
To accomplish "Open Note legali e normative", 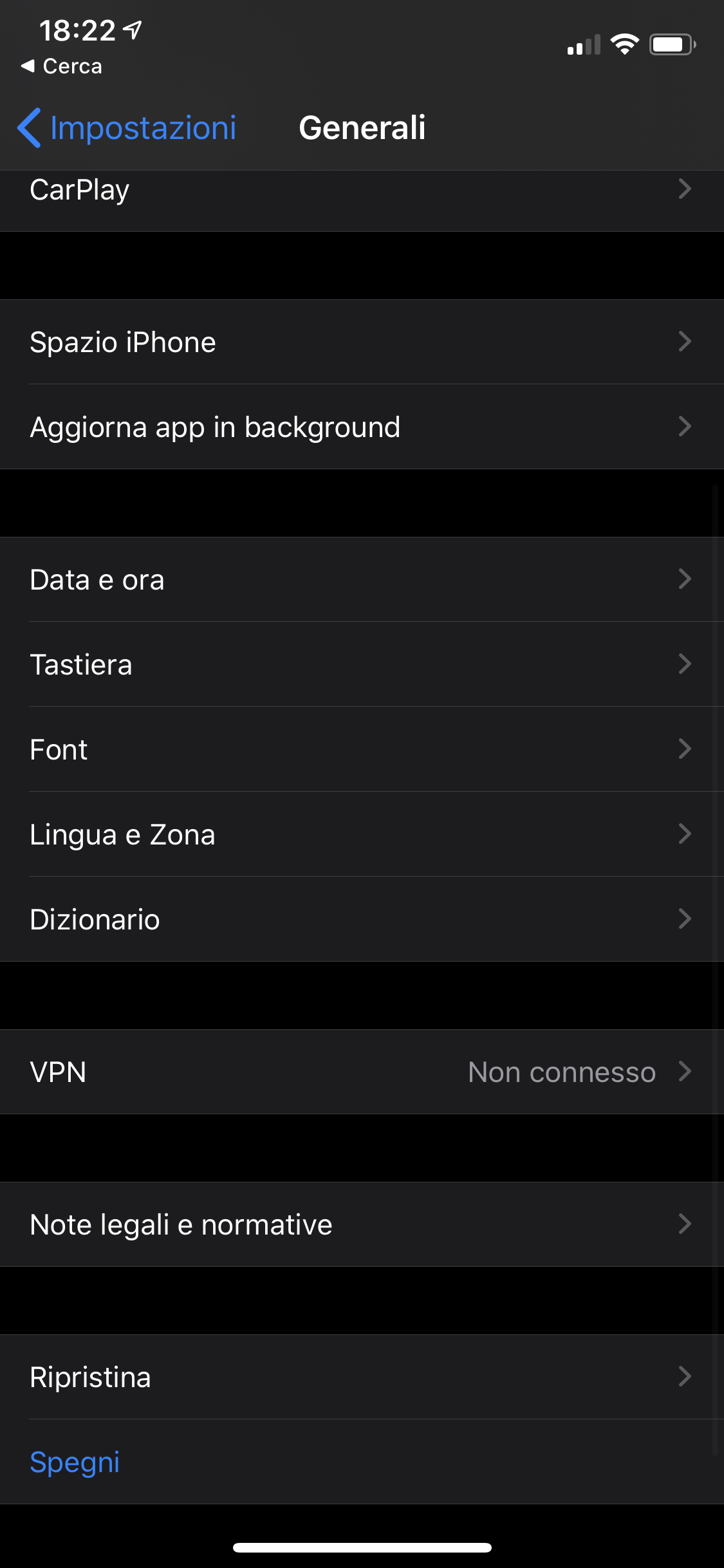I will pos(181,1224).
